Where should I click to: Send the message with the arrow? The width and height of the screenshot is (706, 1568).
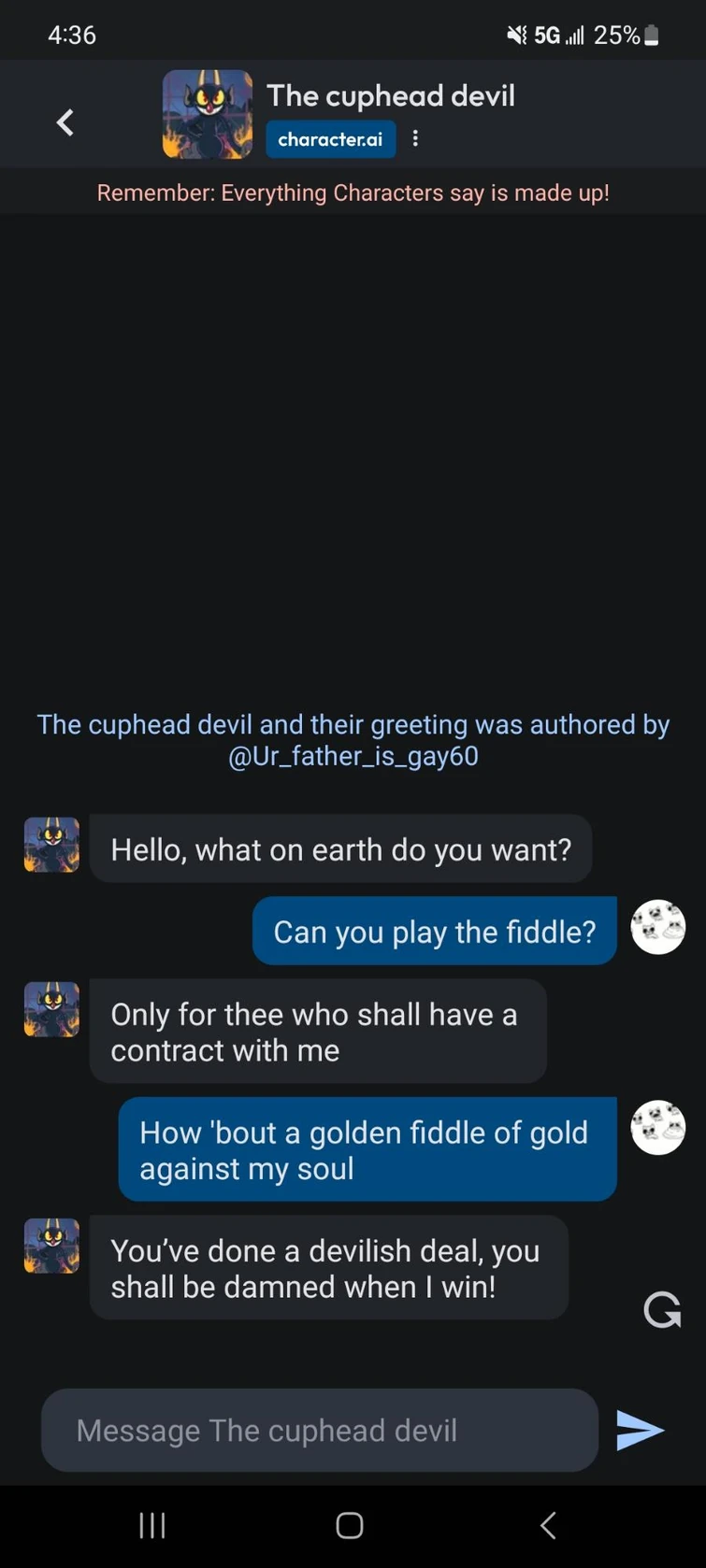coord(641,1430)
